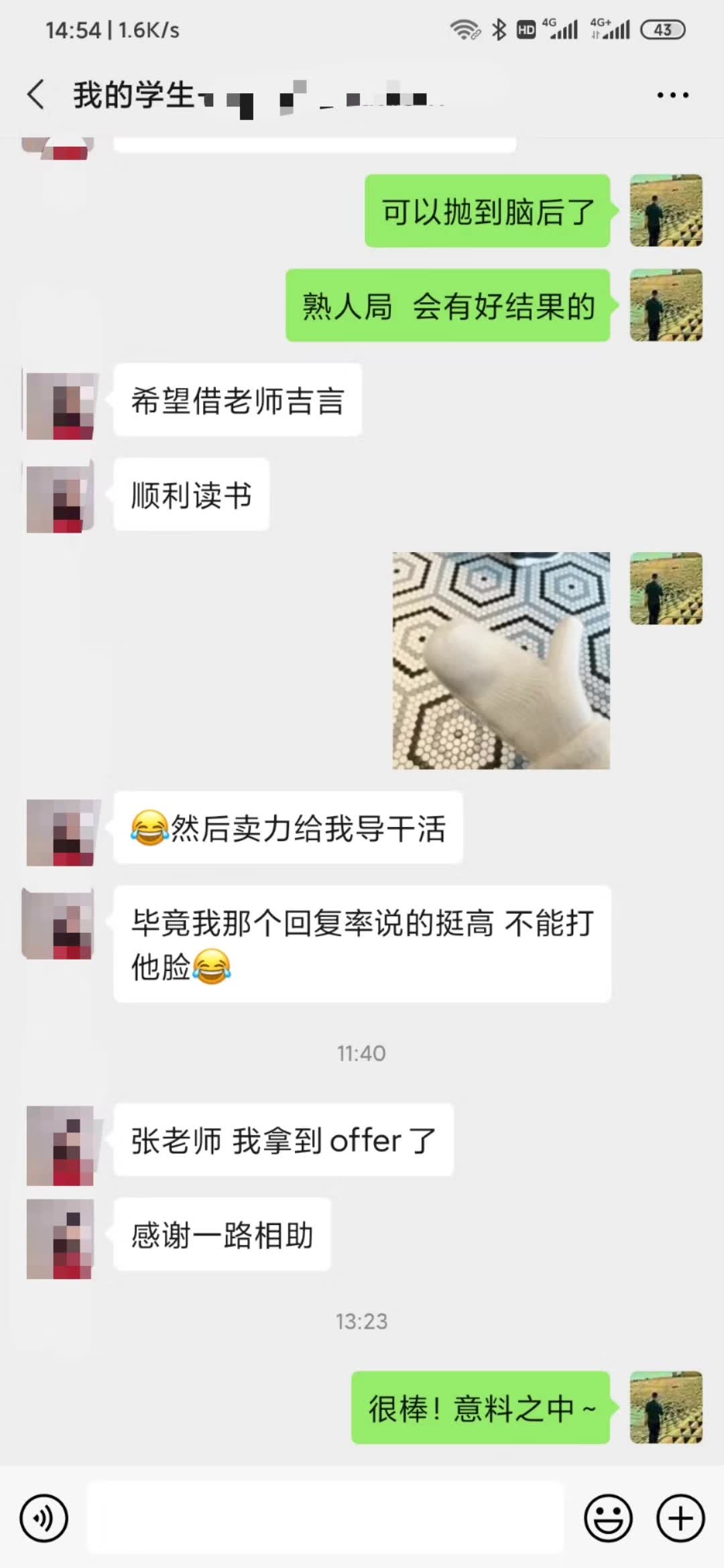Open the chat overflow menu

click(x=672, y=95)
